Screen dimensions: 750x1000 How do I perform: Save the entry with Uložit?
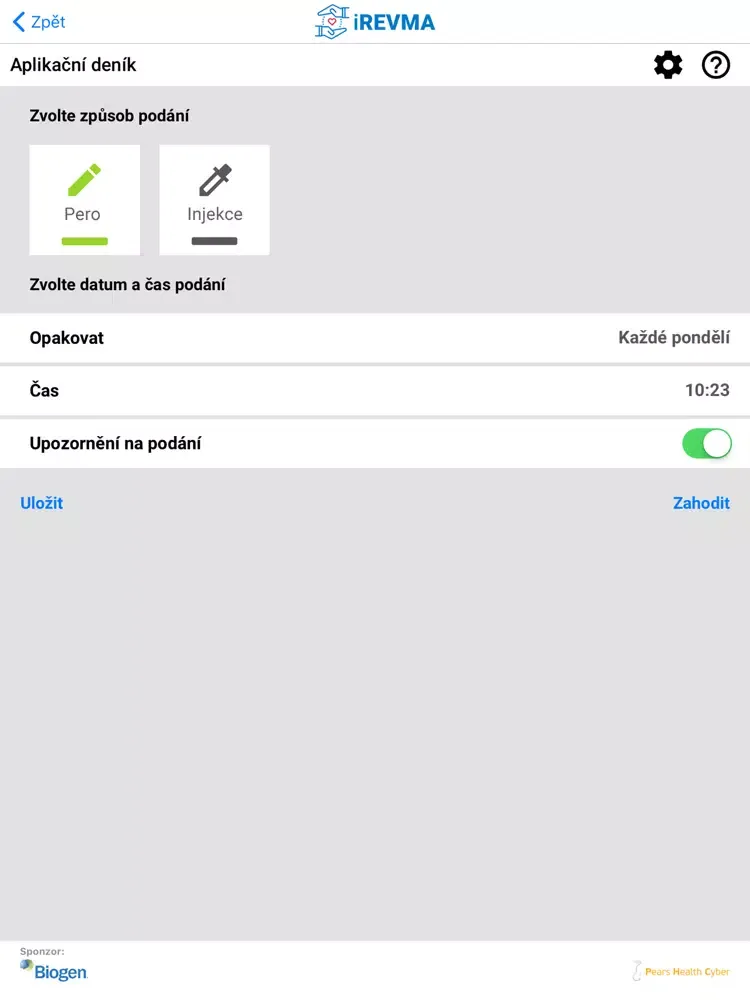click(x=42, y=503)
